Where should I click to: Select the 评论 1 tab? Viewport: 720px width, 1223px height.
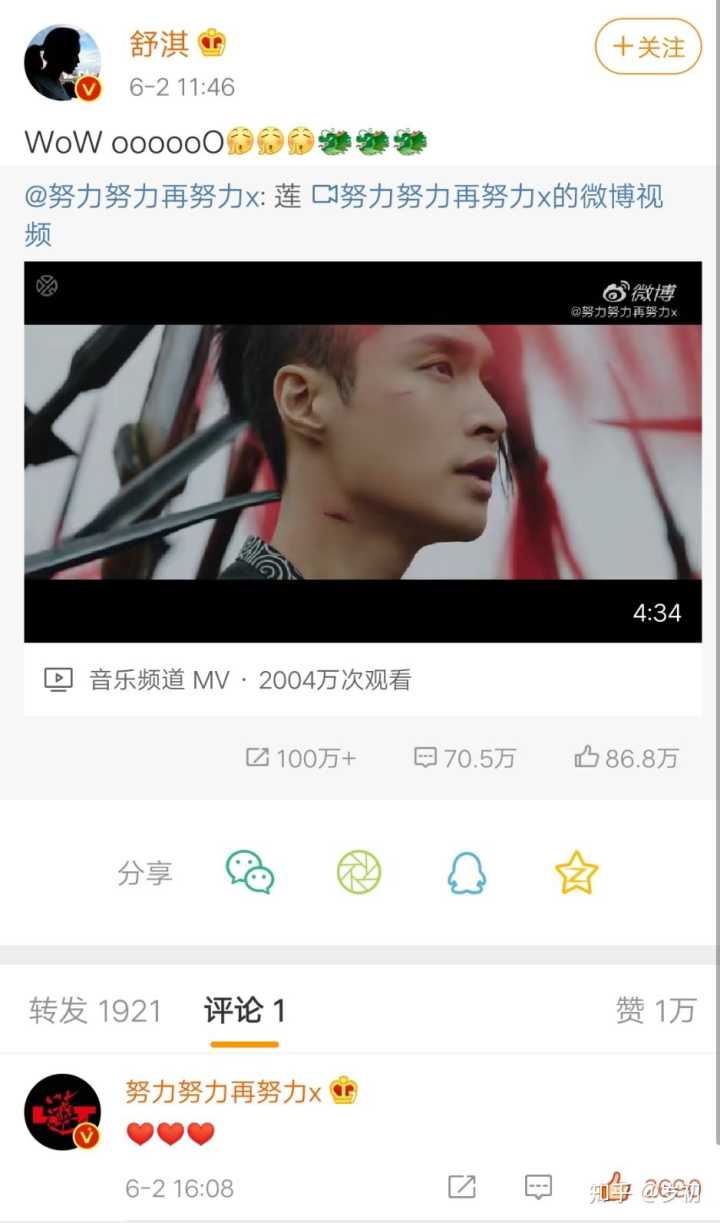click(245, 1011)
